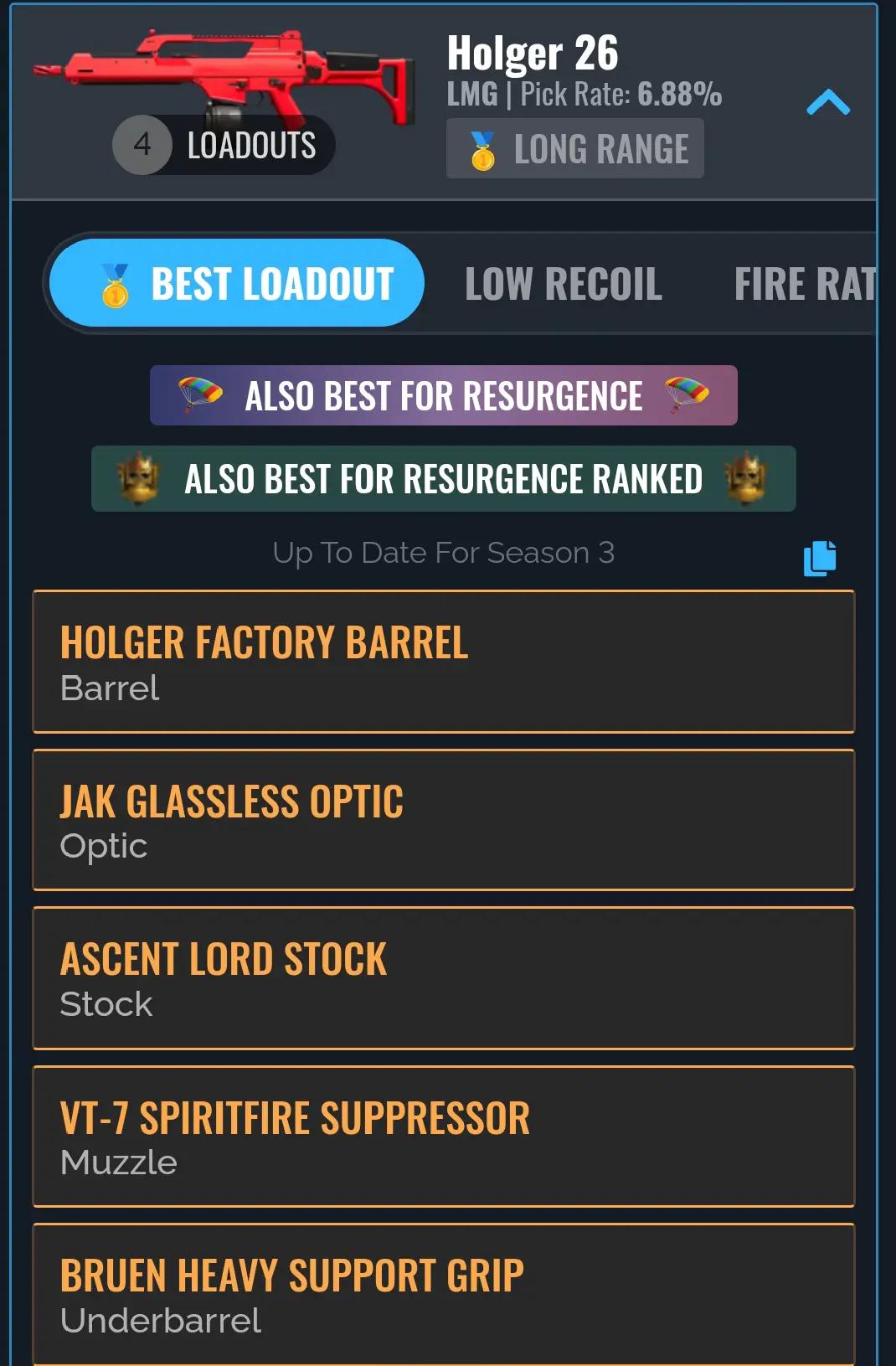
Task: Switch to the Low Recoil tab
Action: 563,284
